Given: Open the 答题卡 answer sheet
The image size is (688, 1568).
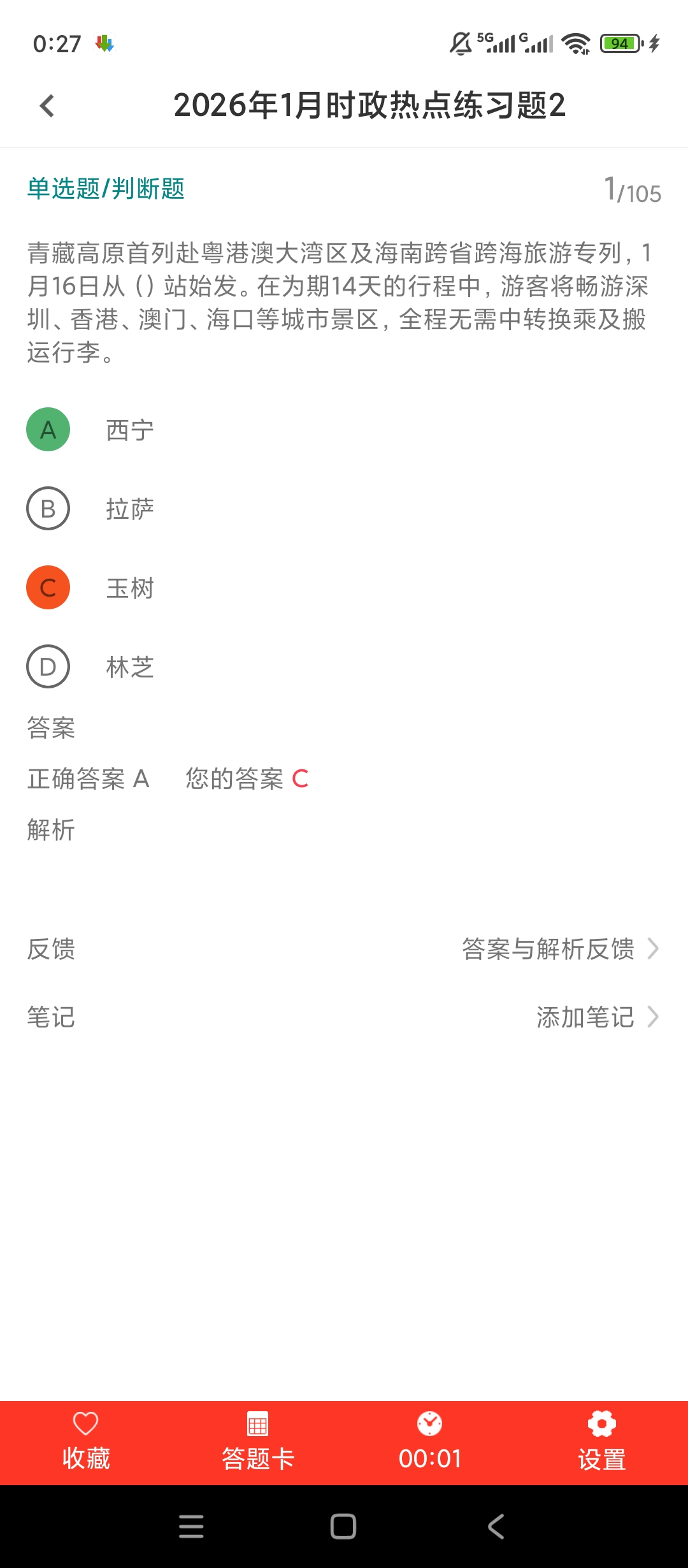Looking at the screenshot, I should tap(258, 1443).
